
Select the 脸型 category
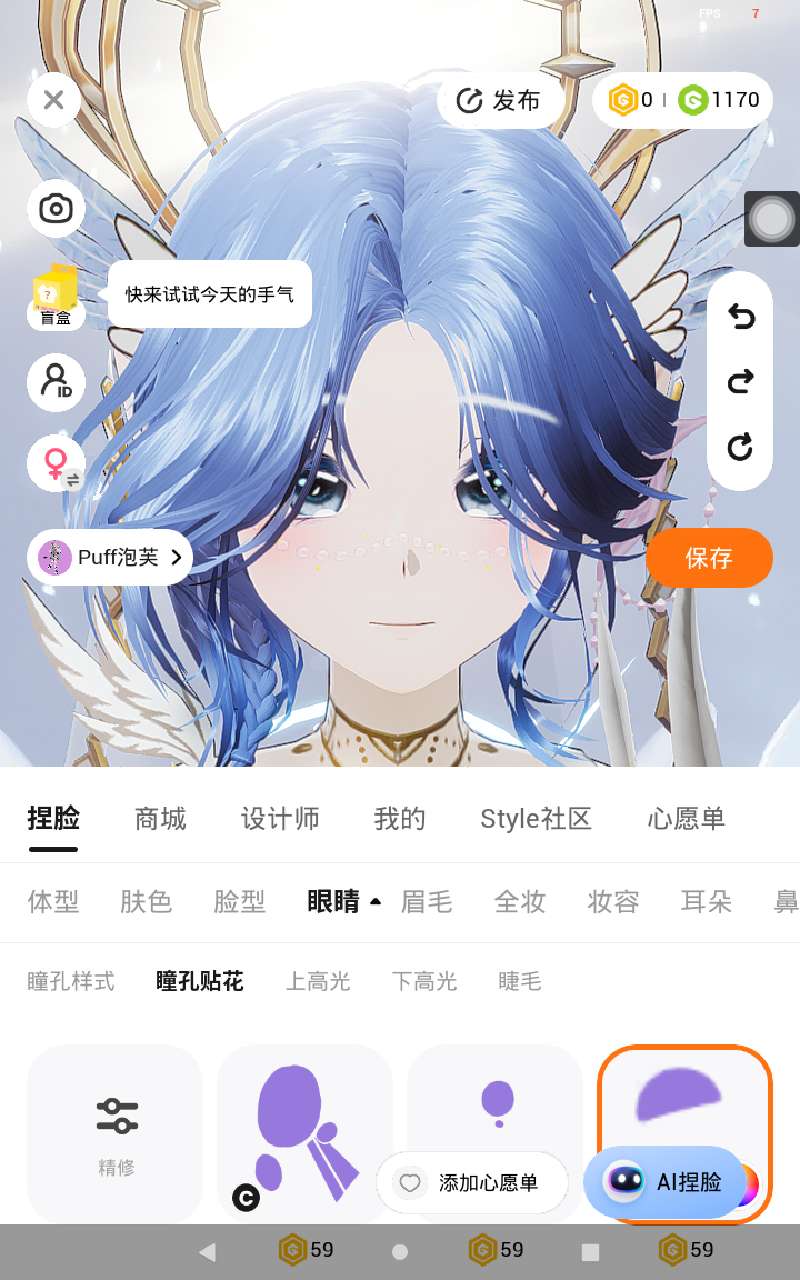click(240, 901)
